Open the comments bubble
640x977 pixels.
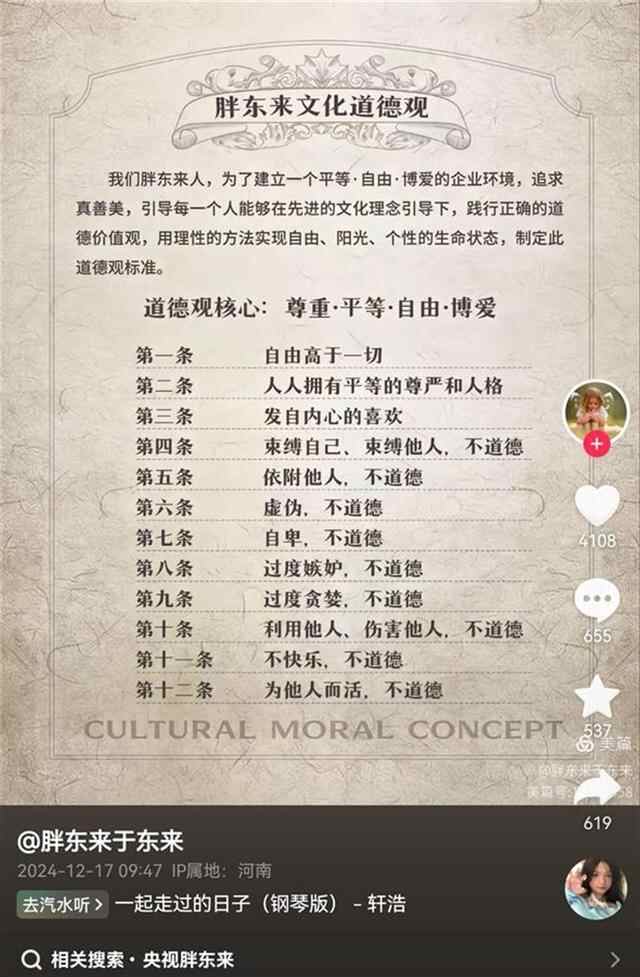pos(597,601)
